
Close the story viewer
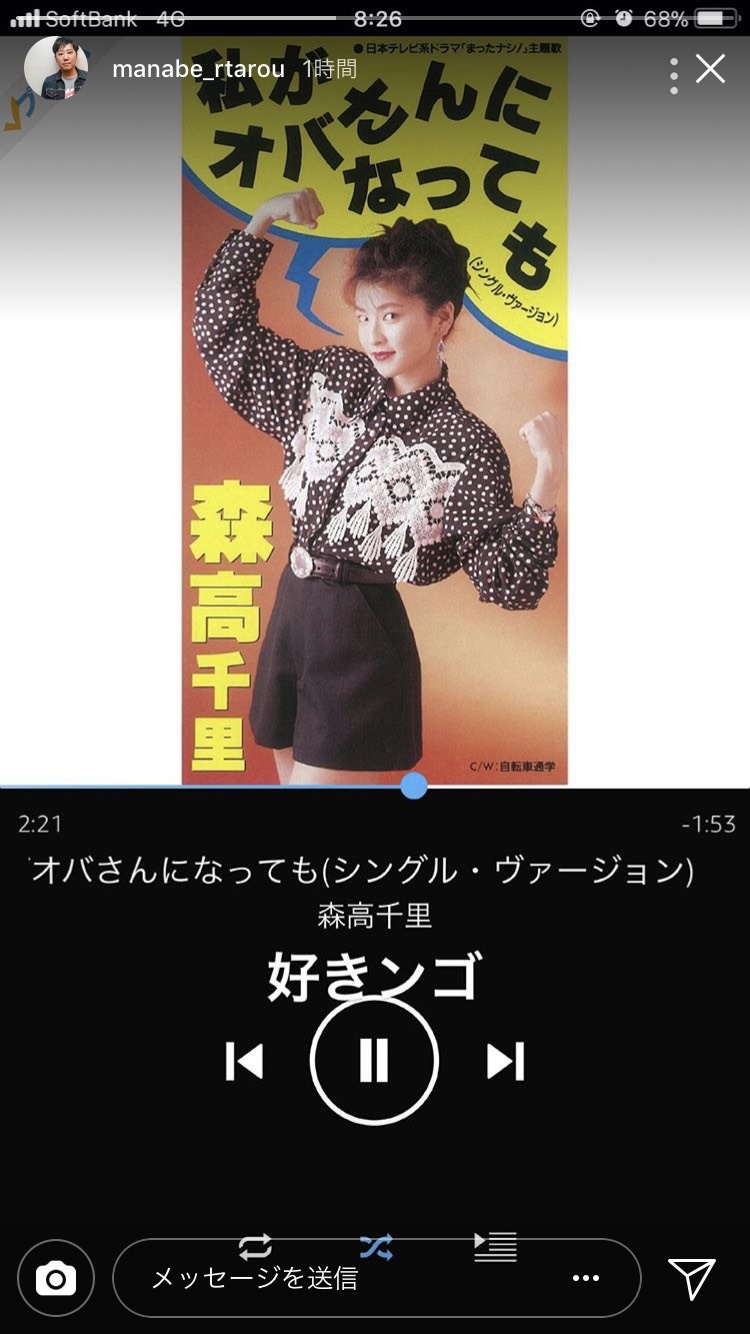(x=710, y=69)
